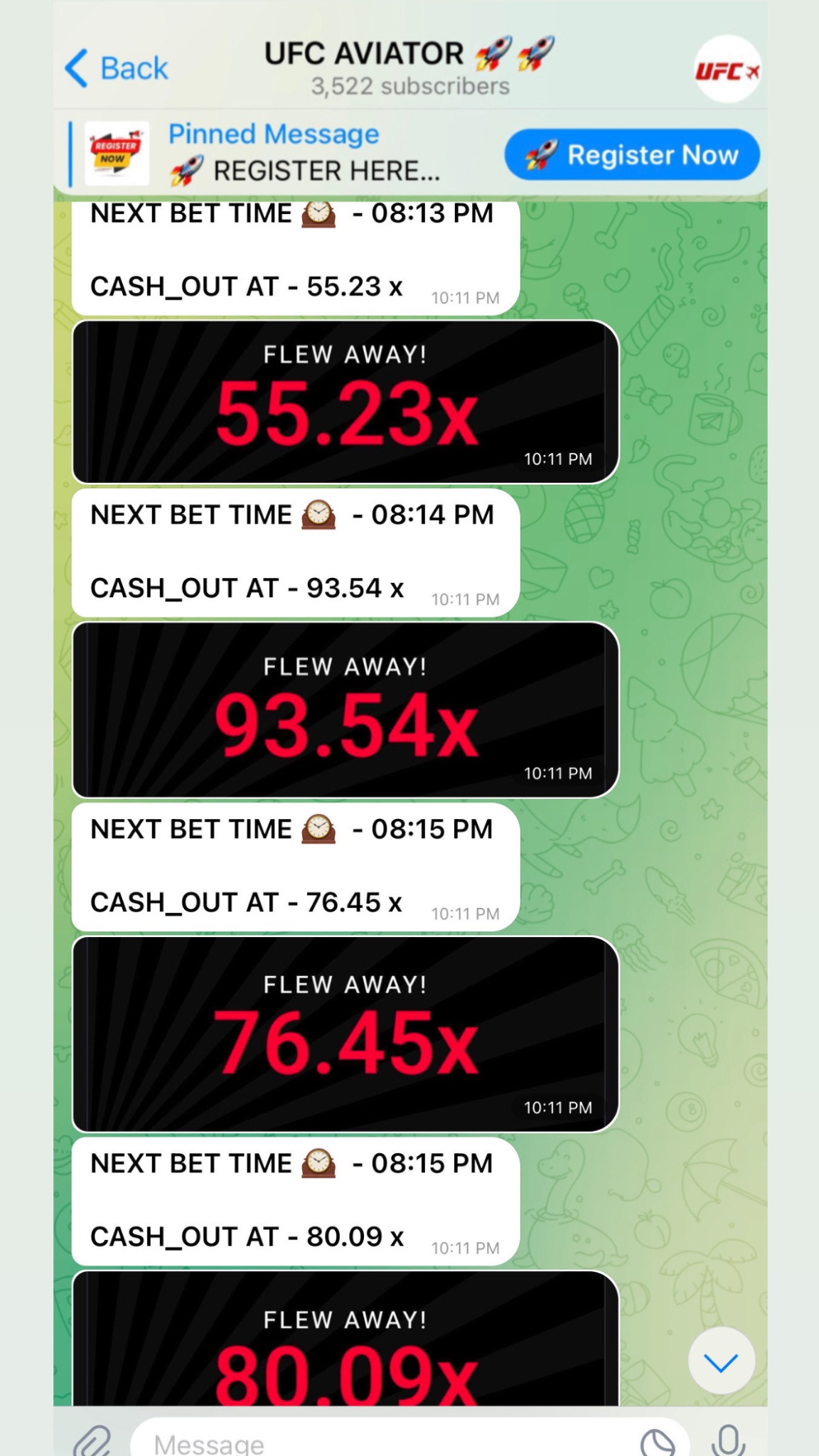View the 93.54x Flew Away image
Viewport: 819px width, 1456px height.
pyautogui.click(x=346, y=710)
